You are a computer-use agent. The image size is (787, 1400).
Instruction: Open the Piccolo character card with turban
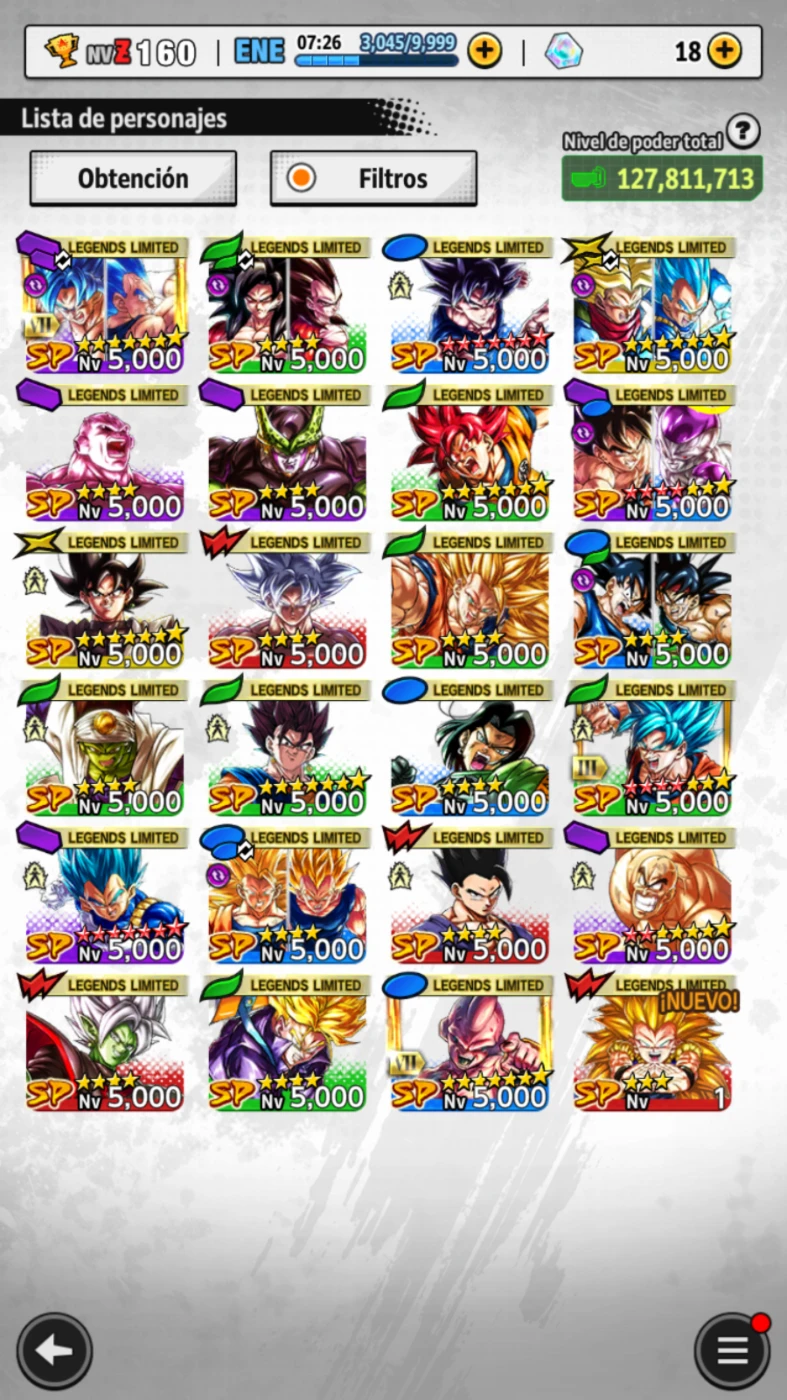click(x=104, y=745)
